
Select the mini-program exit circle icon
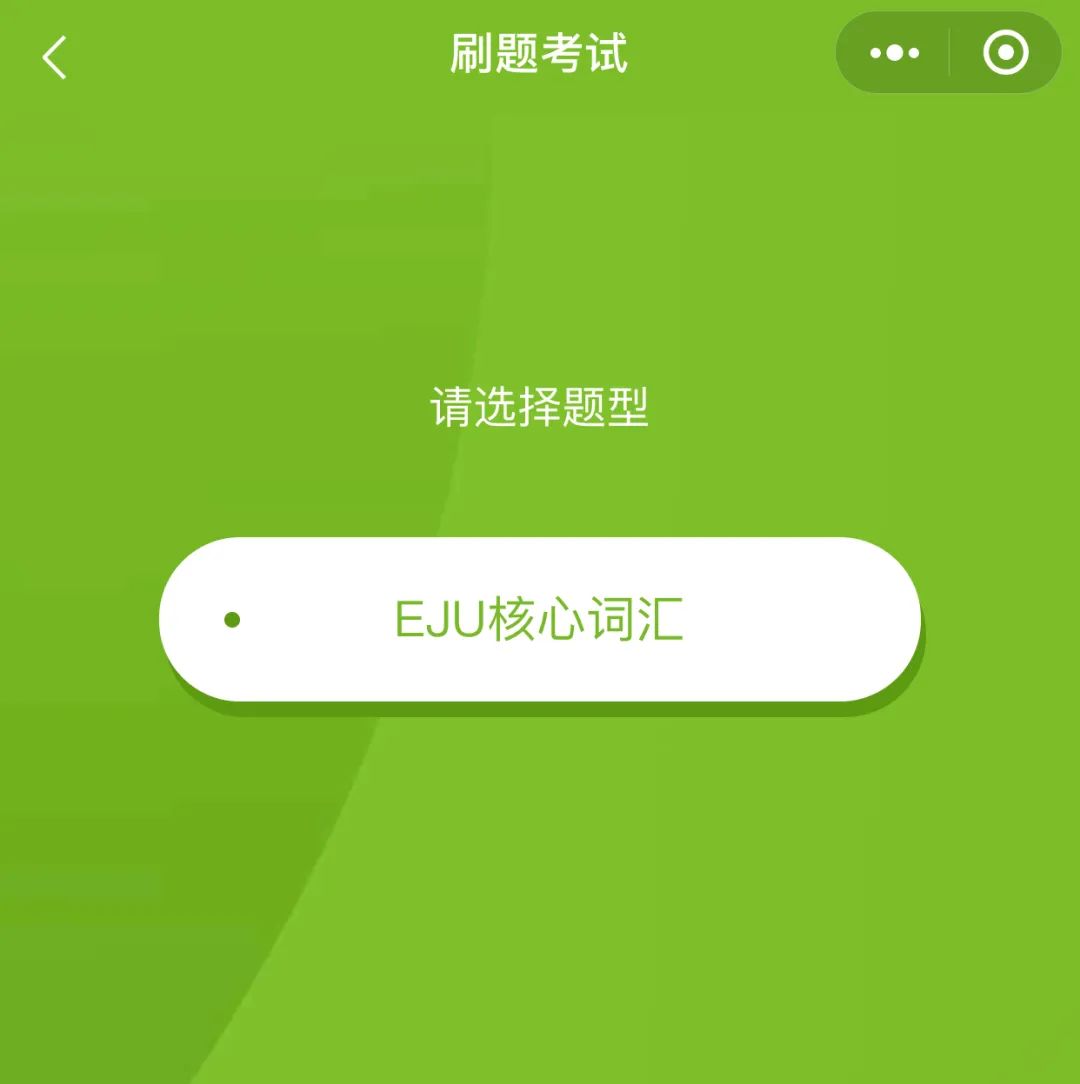1007,53
